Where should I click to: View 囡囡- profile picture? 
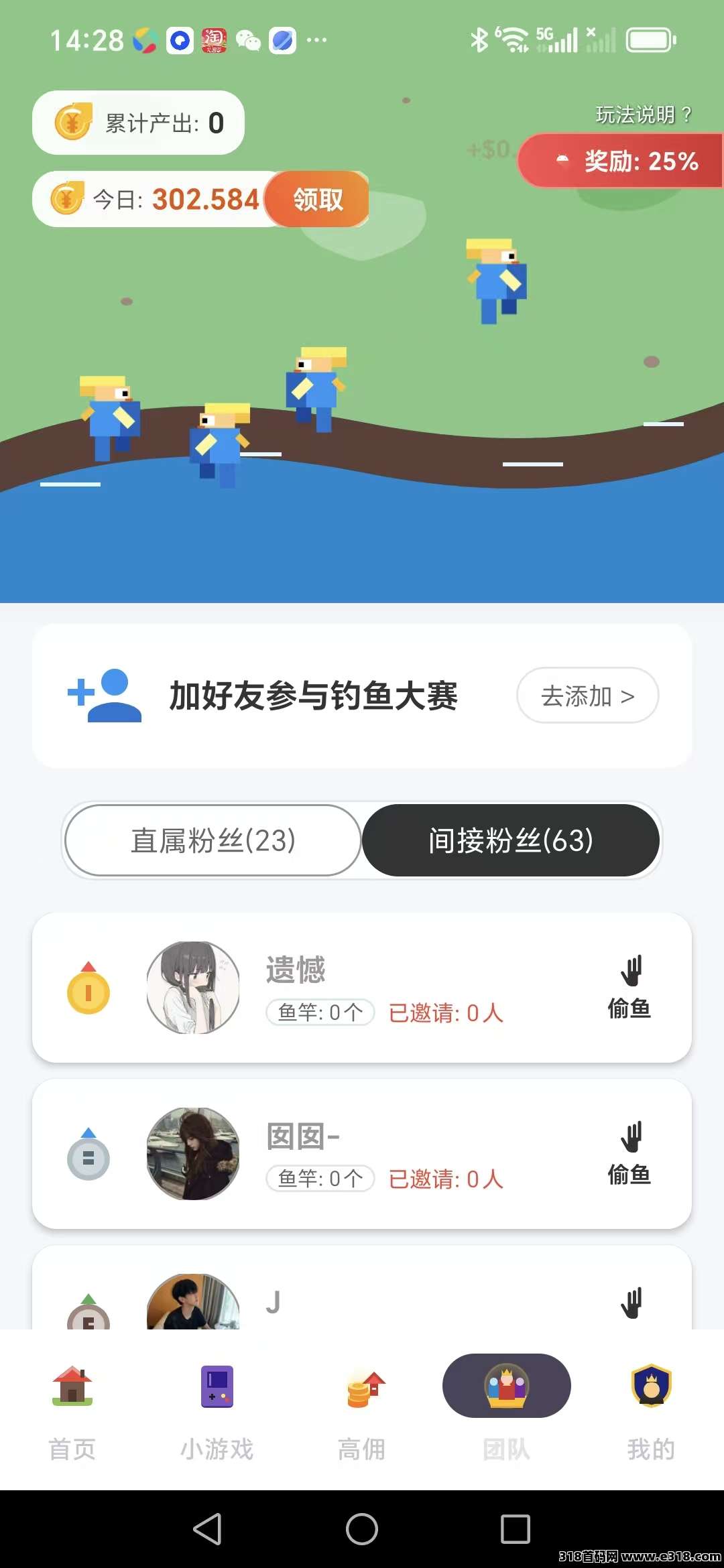tap(193, 1154)
